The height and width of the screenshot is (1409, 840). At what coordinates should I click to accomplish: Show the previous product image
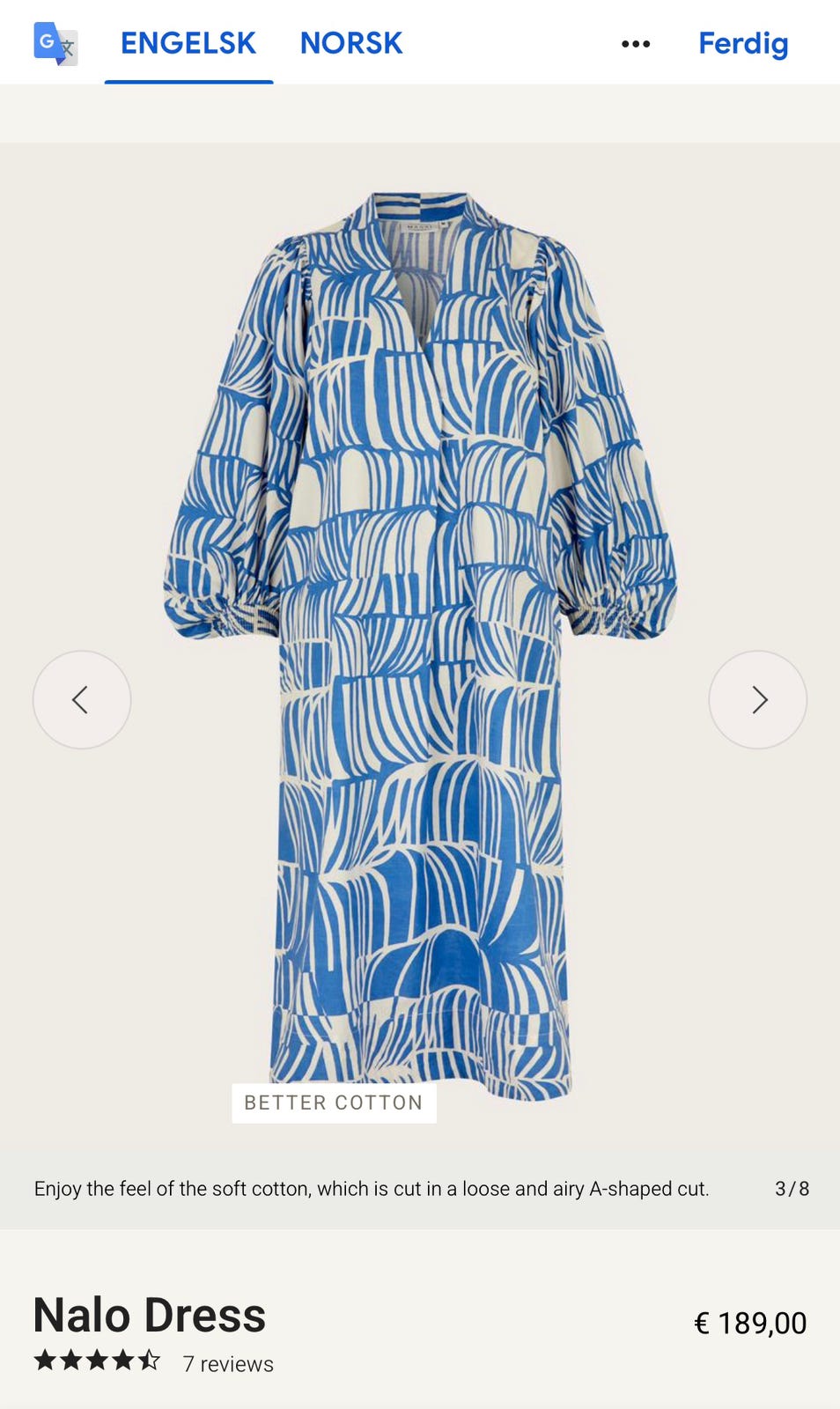[82, 700]
